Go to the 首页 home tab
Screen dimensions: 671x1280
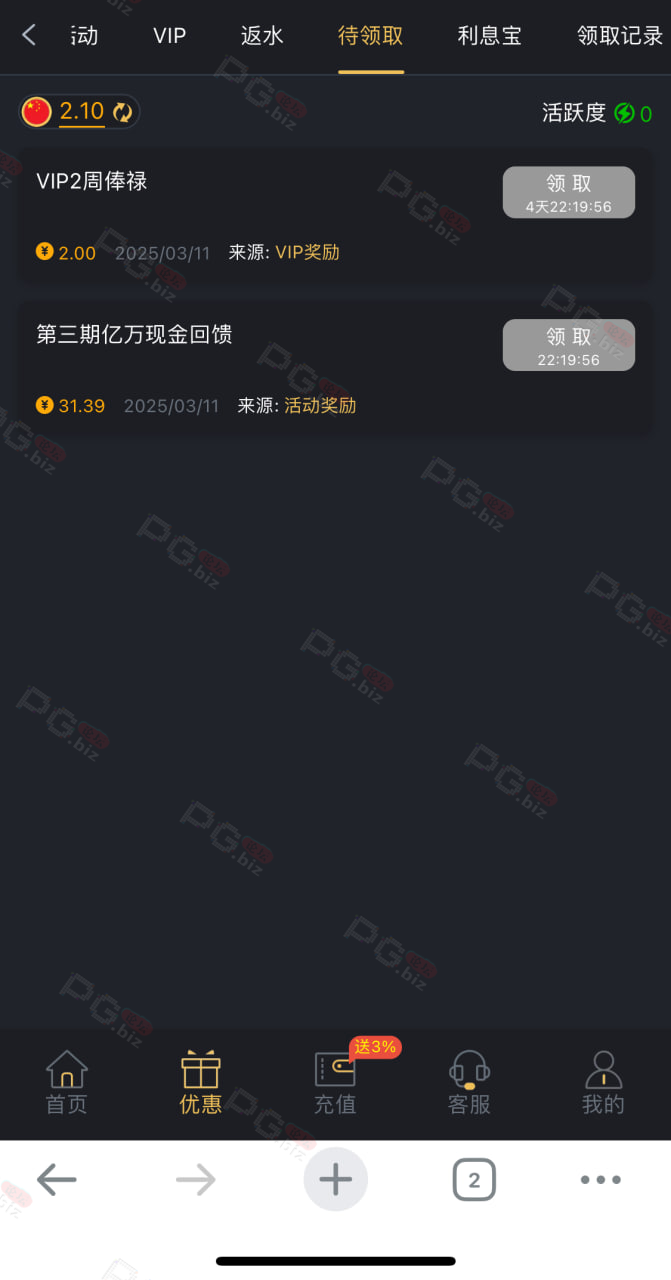point(67,1082)
